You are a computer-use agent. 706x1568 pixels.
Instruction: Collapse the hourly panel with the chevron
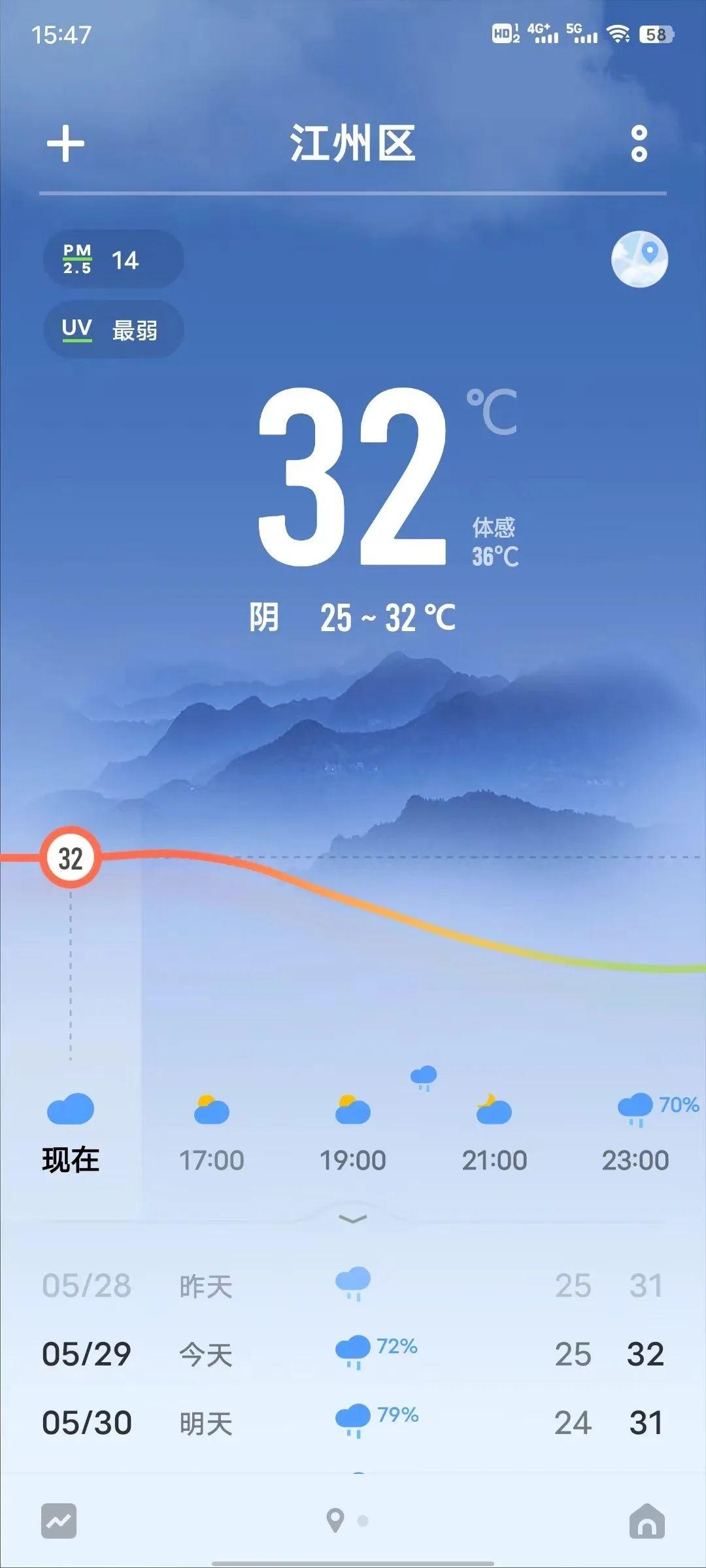point(353,1219)
